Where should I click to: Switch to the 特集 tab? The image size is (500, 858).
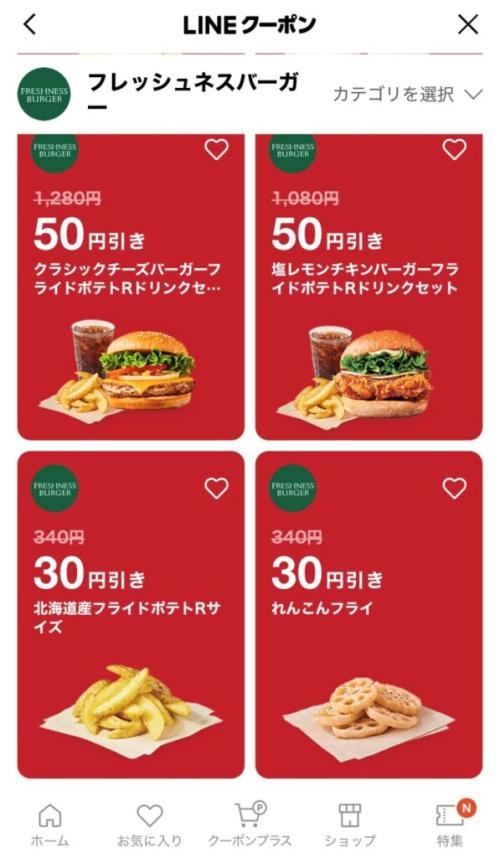pyautogui.click(x=451, y=825)
